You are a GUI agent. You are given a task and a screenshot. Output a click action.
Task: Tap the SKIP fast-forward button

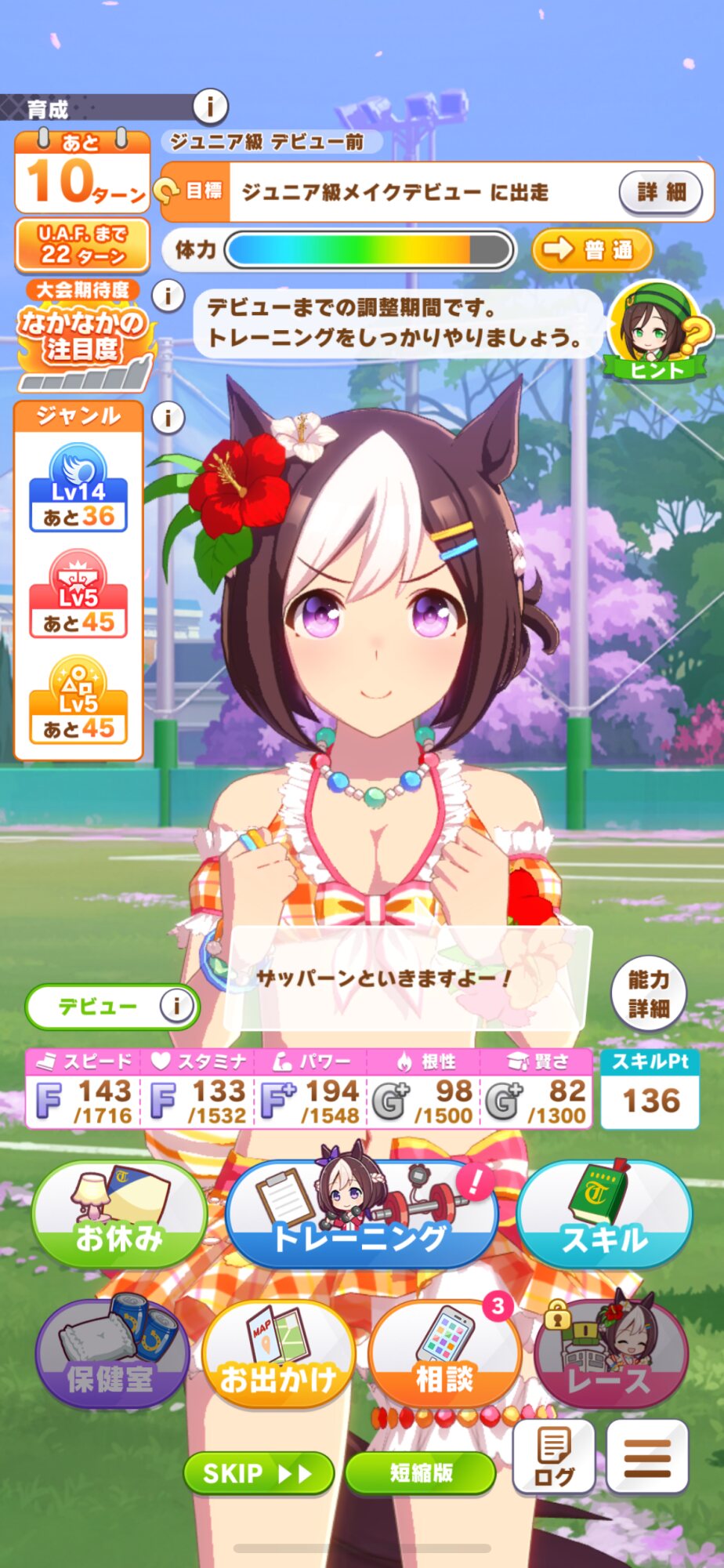259,1474
